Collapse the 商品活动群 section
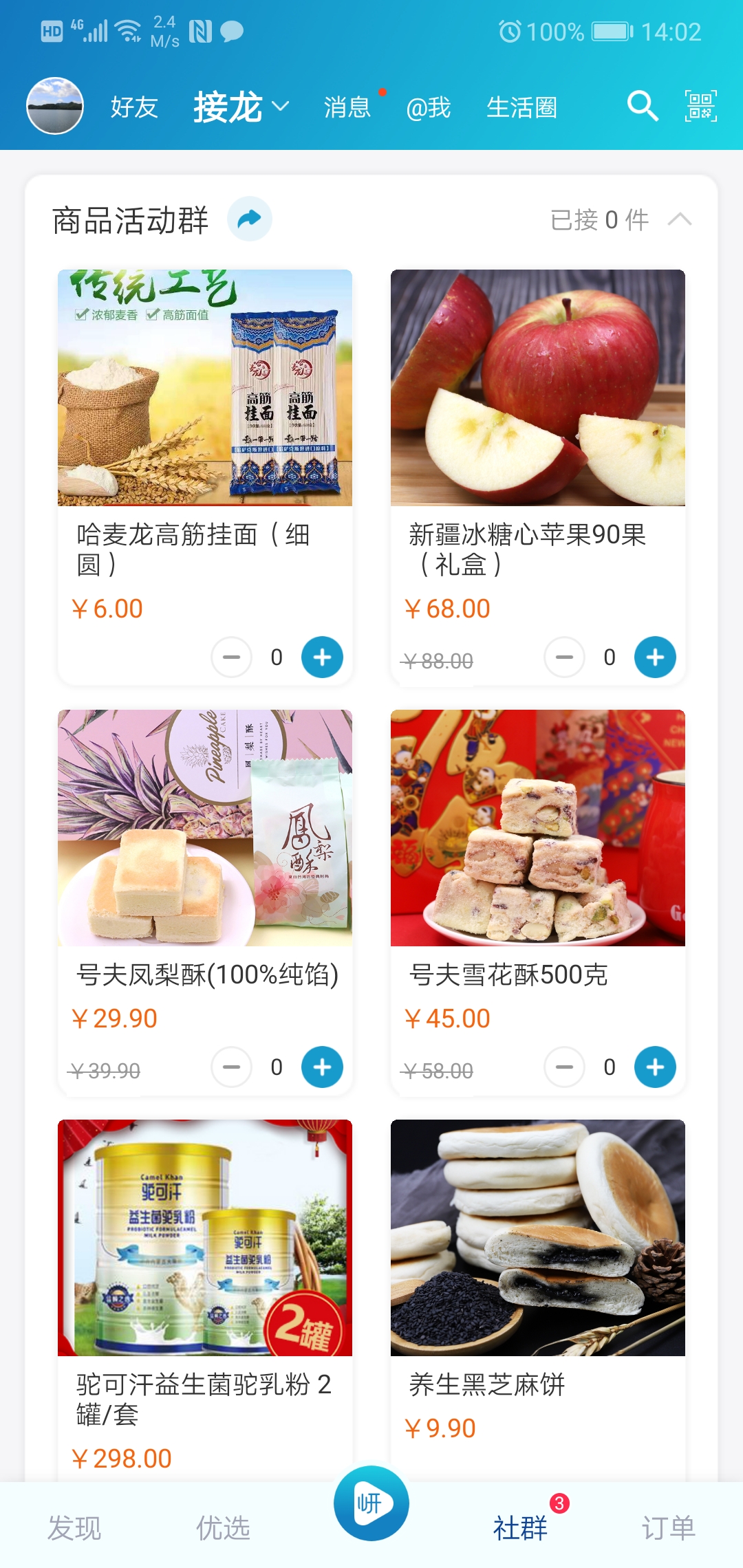Image resolution: width=743 pixels, height=1568 pixels. tap(679, 219)
